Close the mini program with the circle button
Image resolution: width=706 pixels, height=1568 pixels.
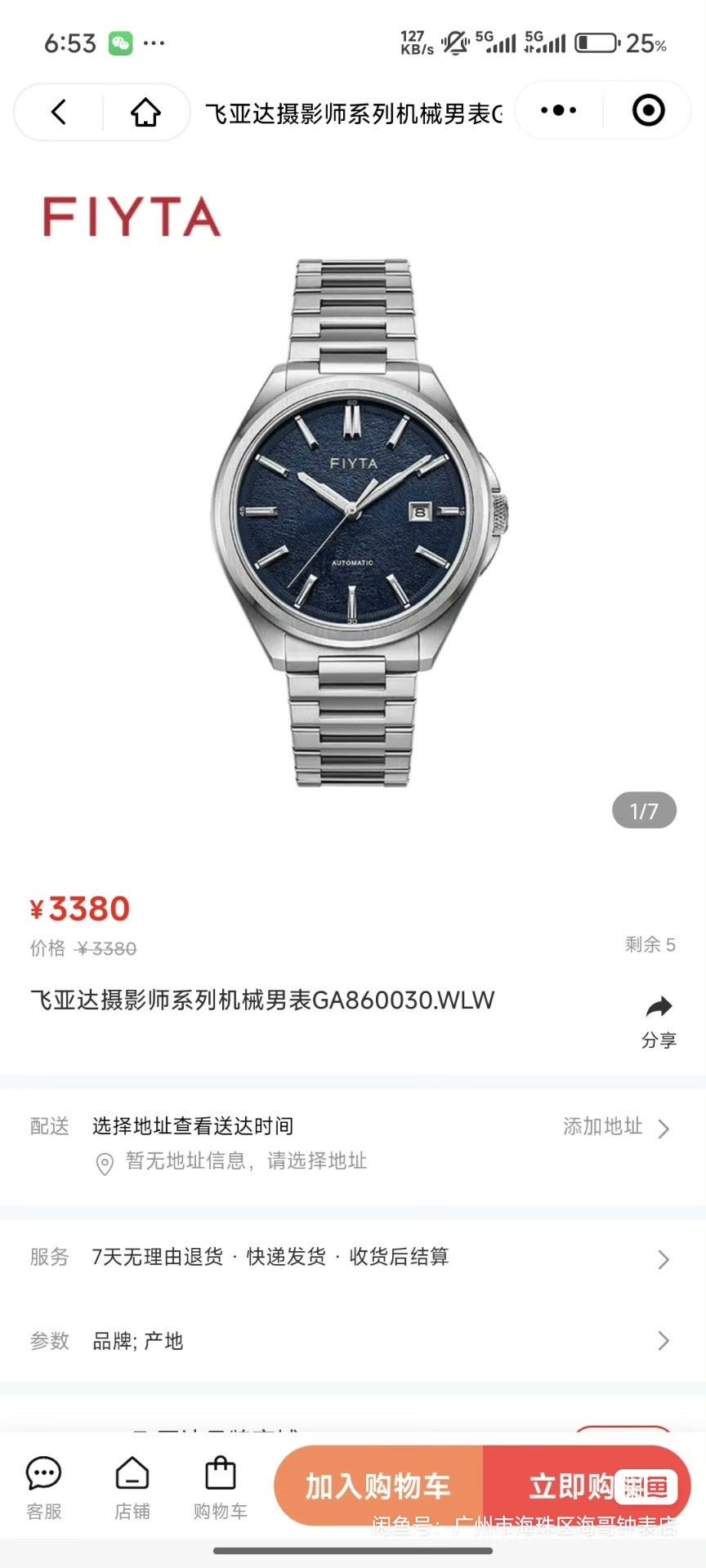[649, 110]
